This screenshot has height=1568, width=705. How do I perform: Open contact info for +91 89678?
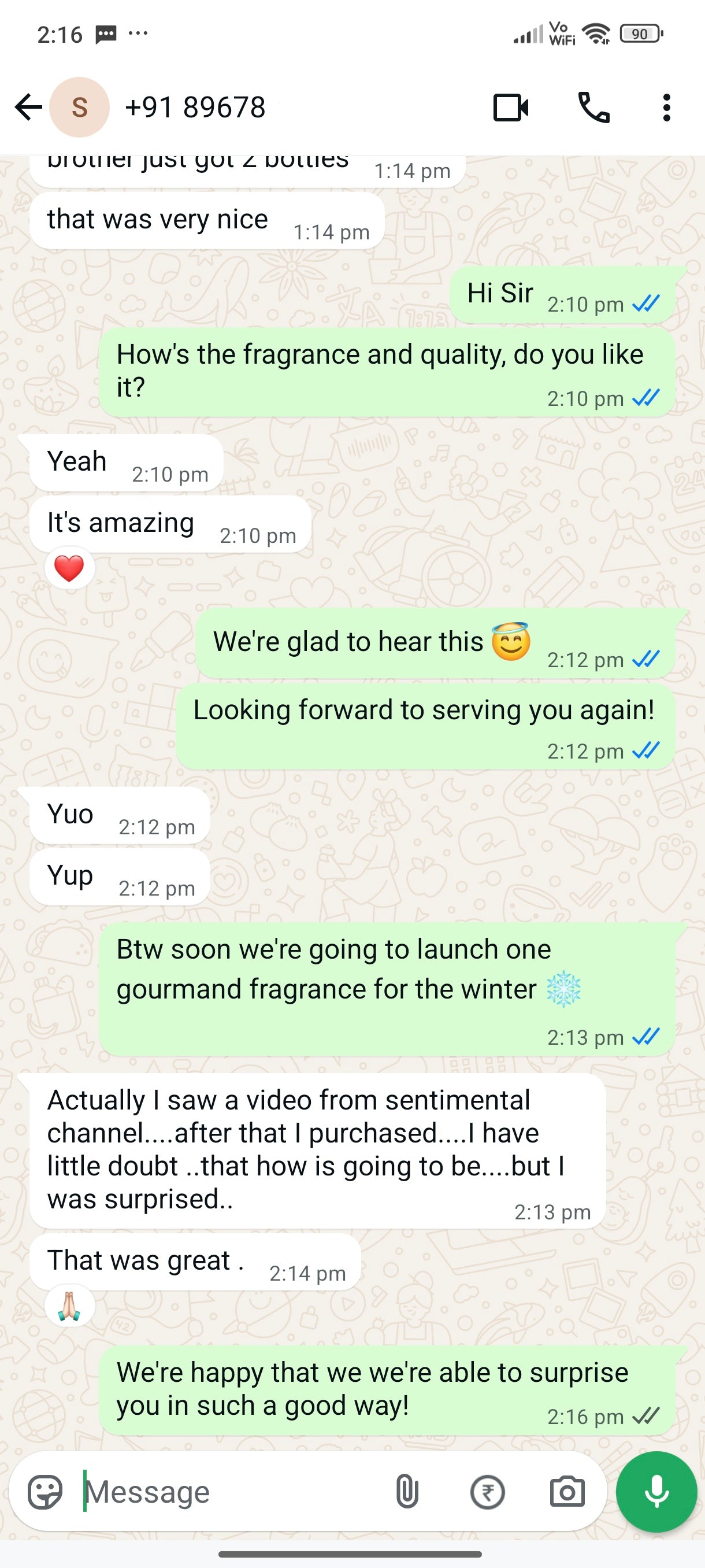[x=195, y=108]
